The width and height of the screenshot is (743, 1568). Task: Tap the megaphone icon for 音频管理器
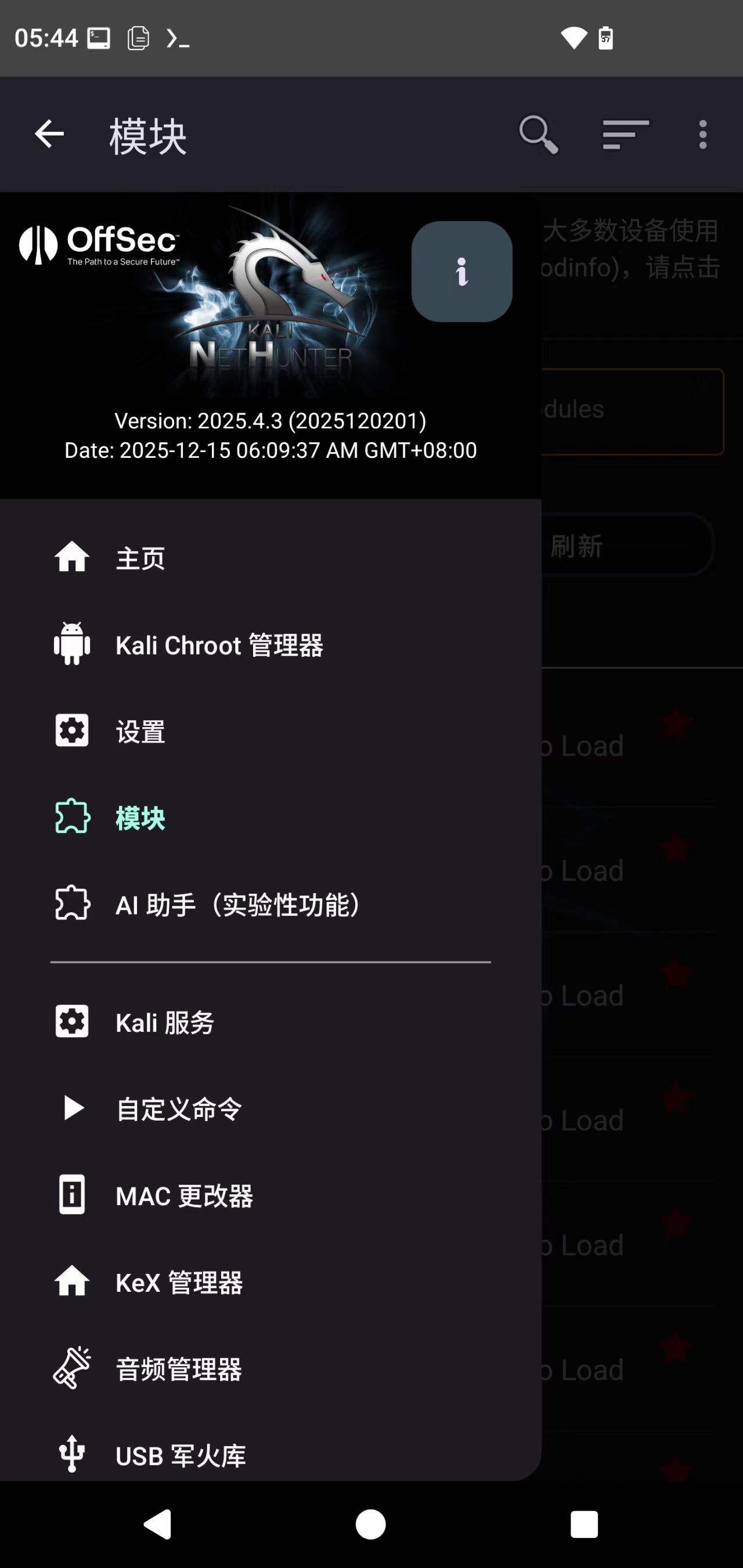(71, 1369)
